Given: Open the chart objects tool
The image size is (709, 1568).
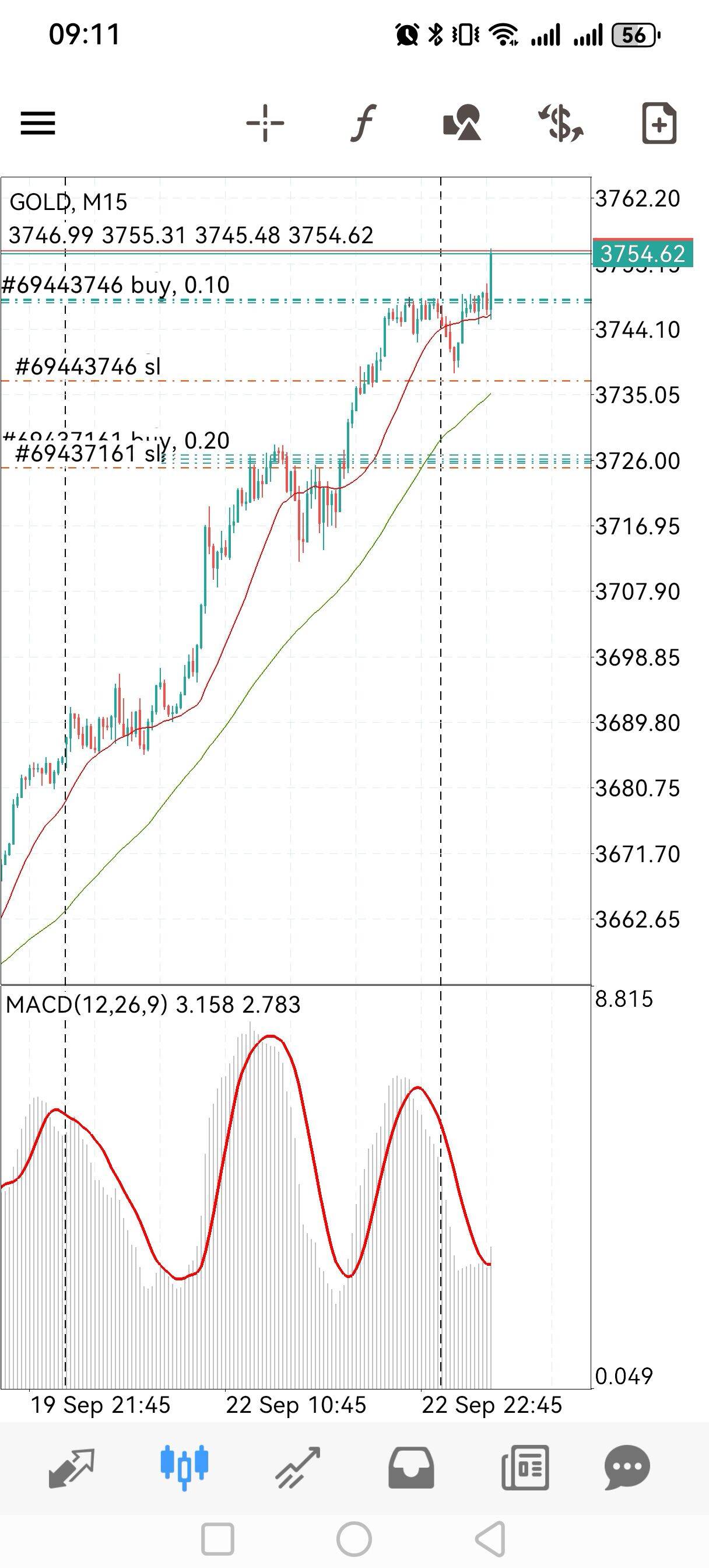Looking at the screenshot, I should 462,124.
